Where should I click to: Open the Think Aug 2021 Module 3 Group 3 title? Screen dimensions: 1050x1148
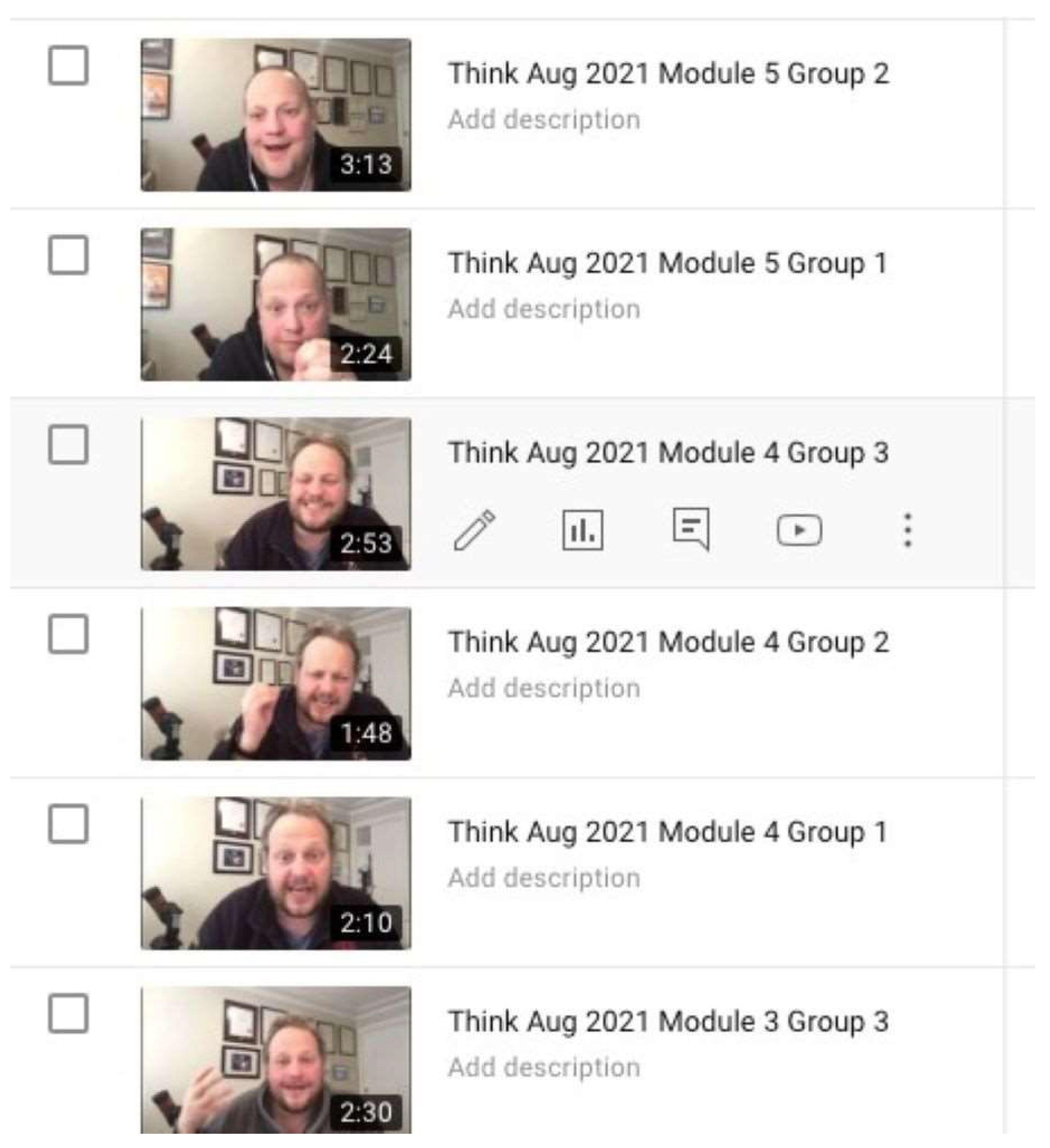(x=668, y=1022)
